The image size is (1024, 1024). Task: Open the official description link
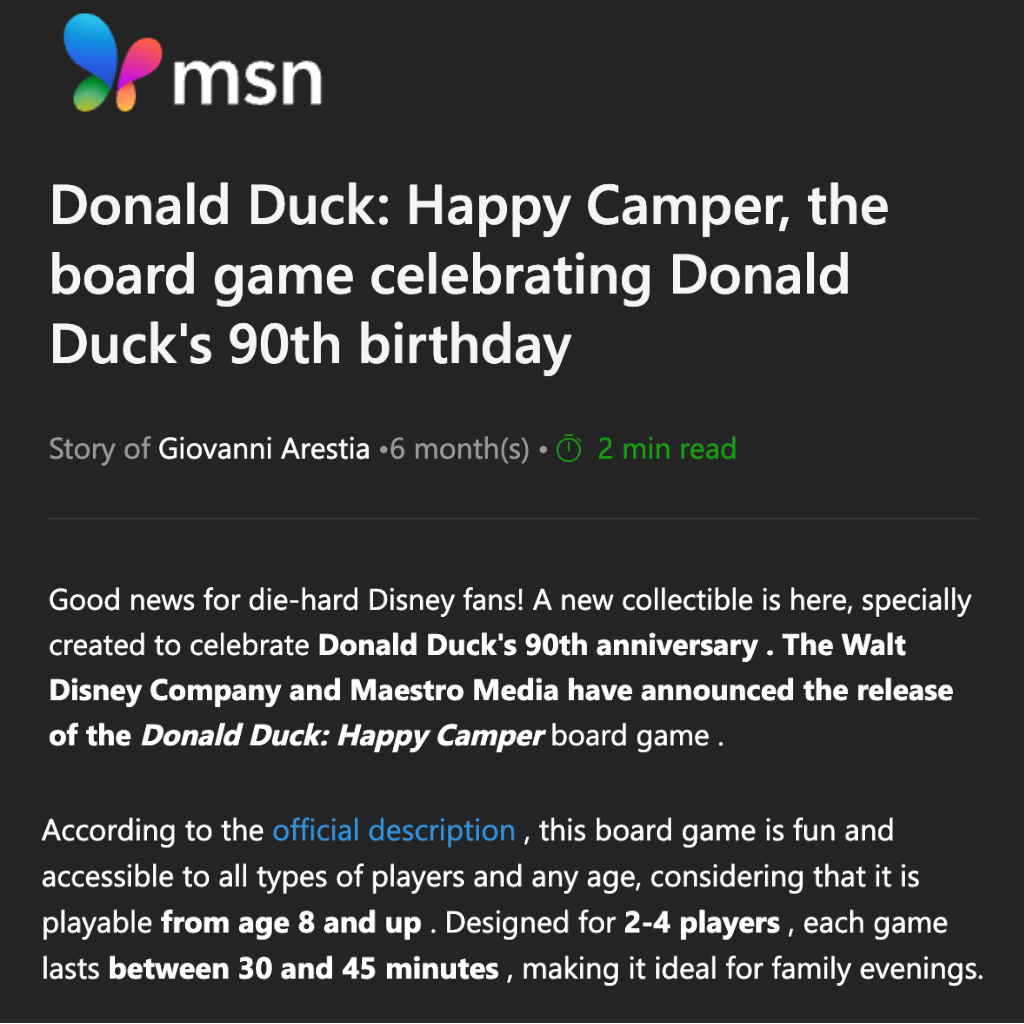pos(393,830)
